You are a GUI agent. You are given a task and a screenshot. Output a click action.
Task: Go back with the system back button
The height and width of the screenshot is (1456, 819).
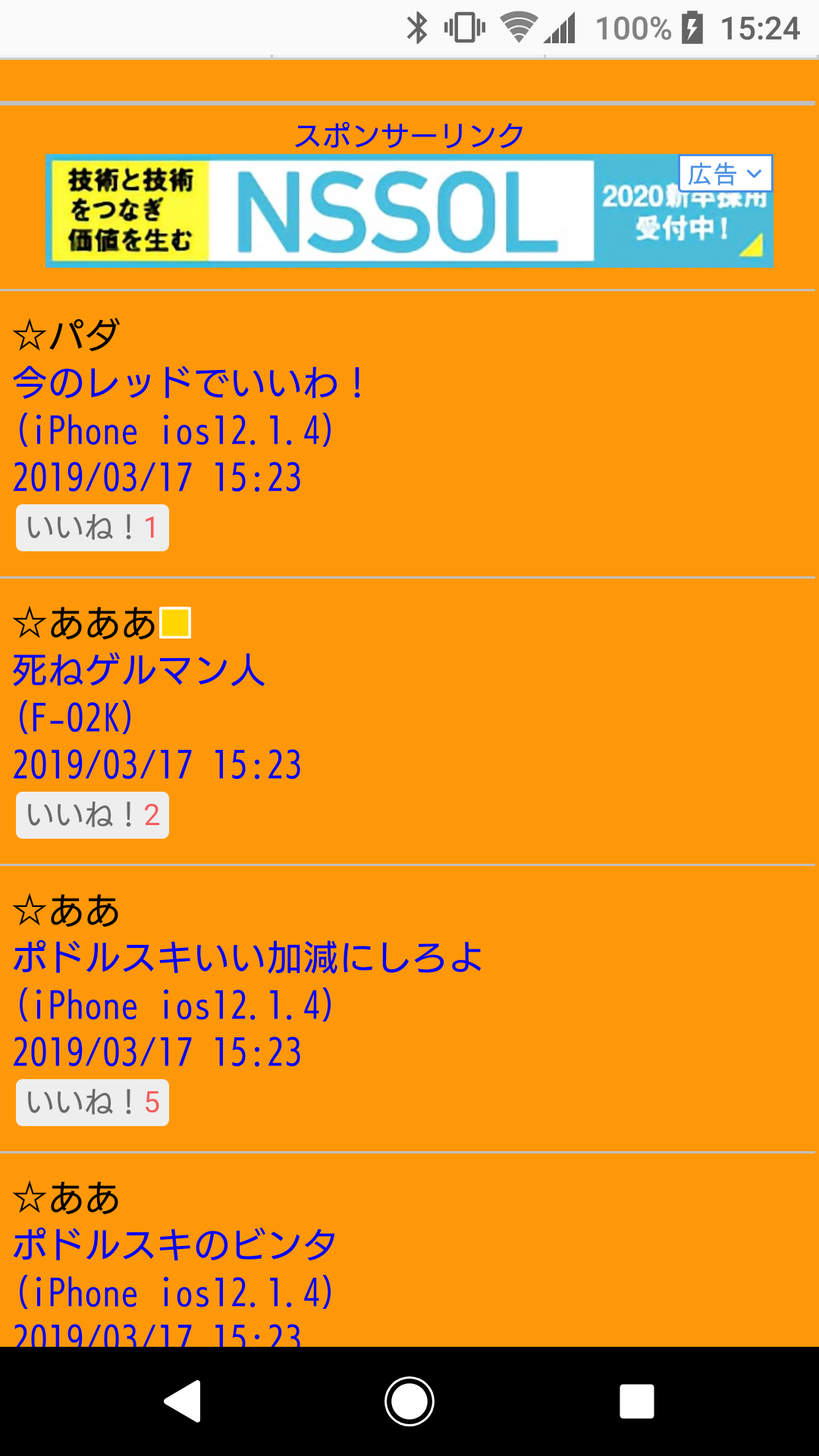(x=182, y=1401)
